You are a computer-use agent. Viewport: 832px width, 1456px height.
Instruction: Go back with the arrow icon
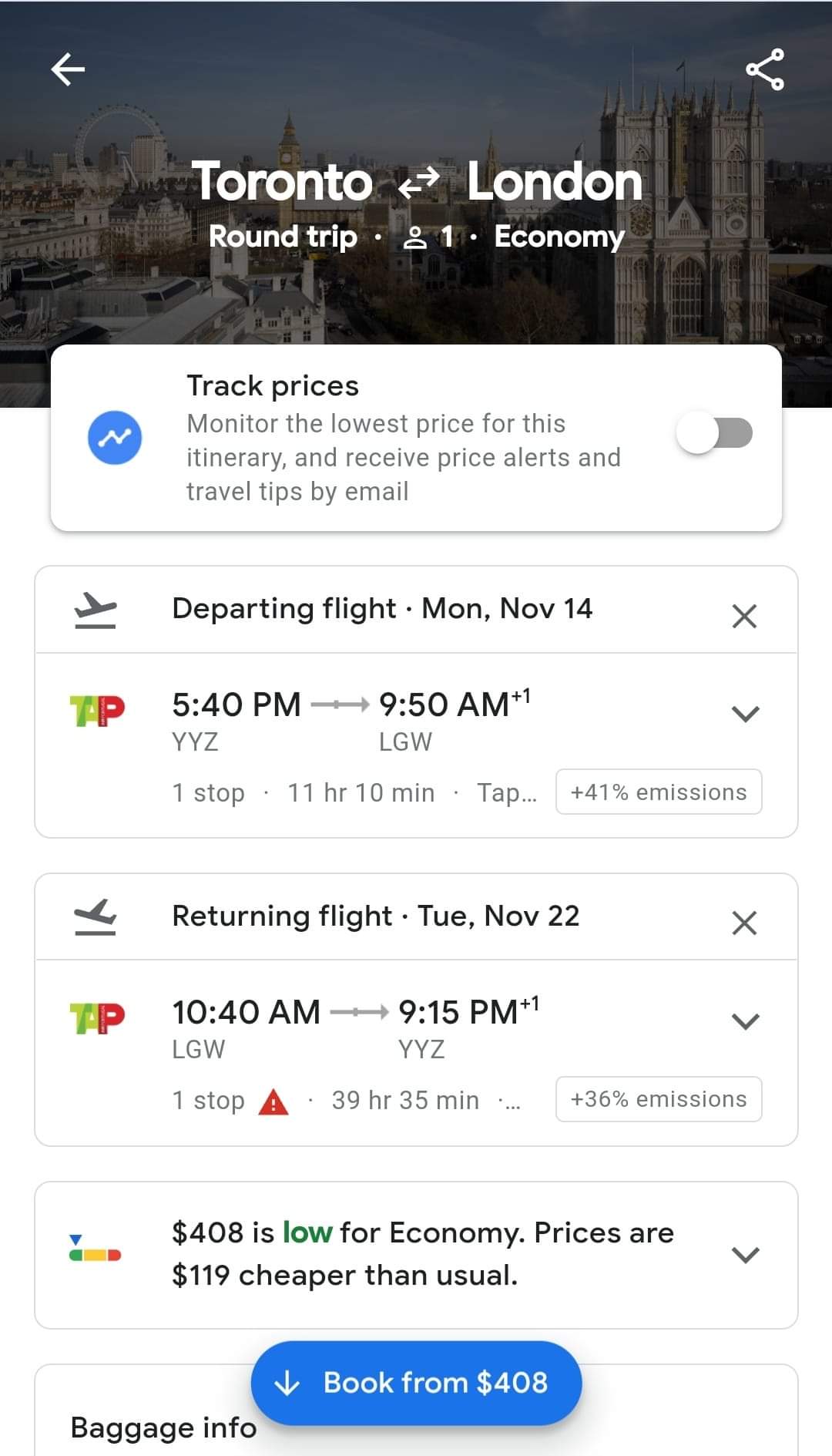(68, 69)
